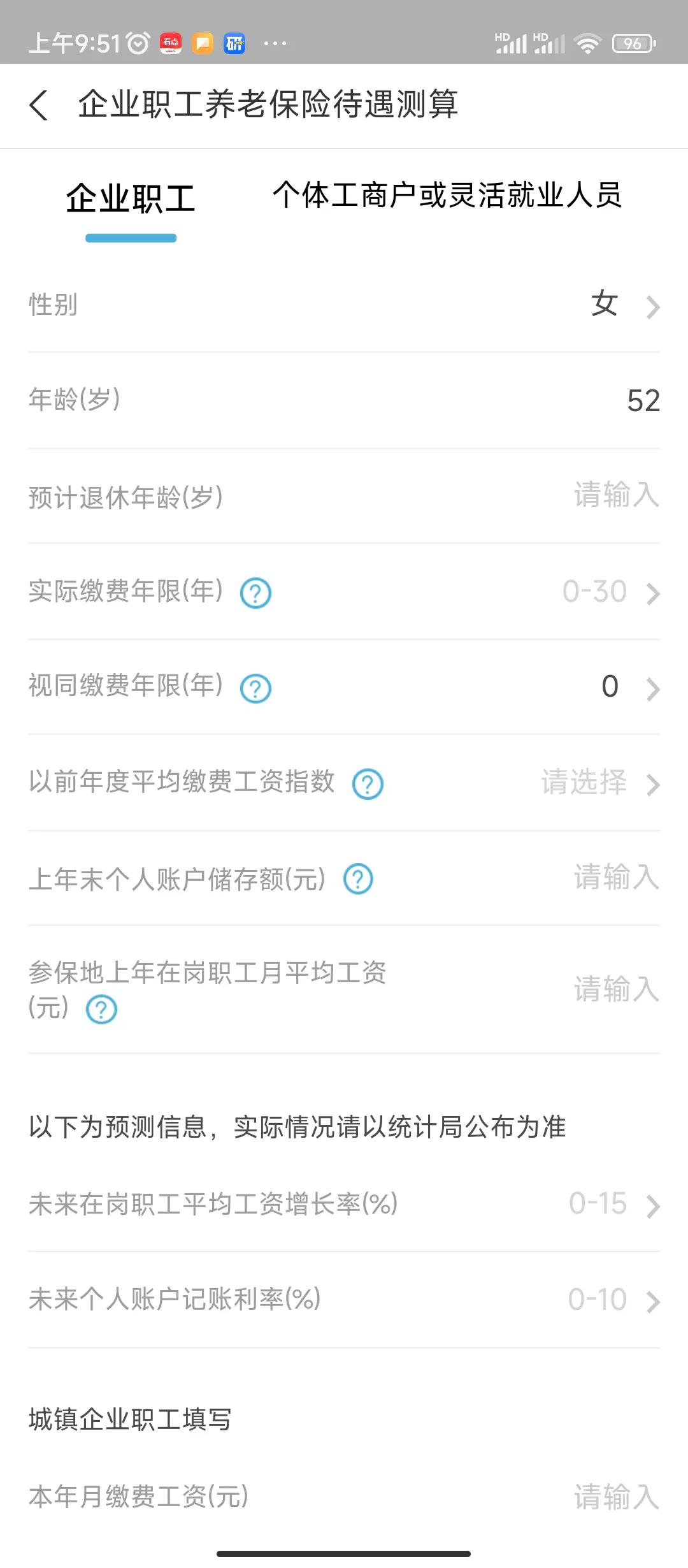688x1568 pixels.
Task: Tap the back arrow to exit 待遇测算
Action: click(x=39, y=105)
